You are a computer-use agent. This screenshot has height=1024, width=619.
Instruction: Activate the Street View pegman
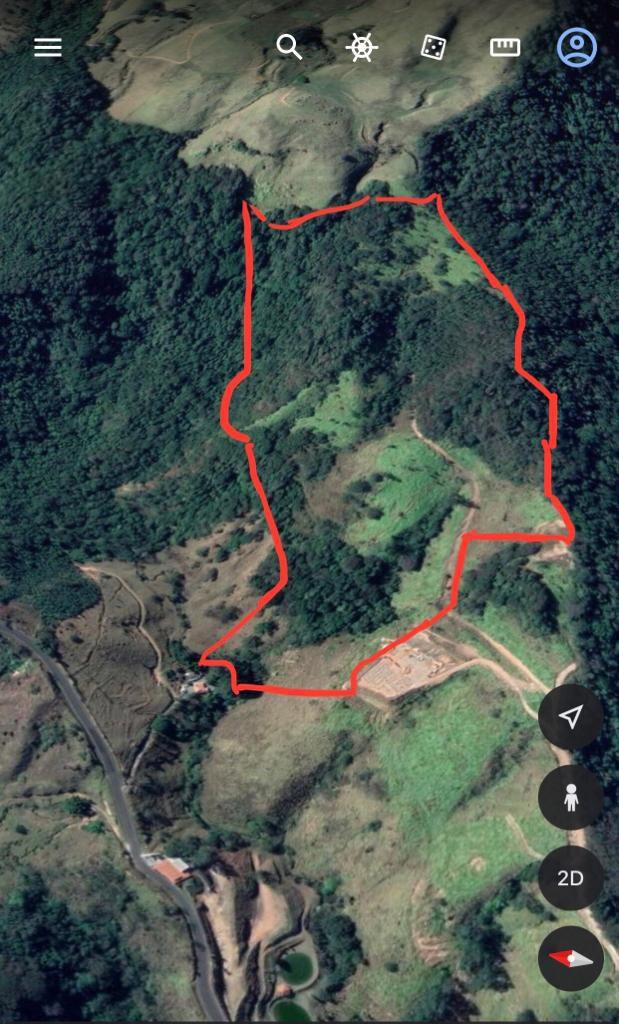tap(571, 797)
